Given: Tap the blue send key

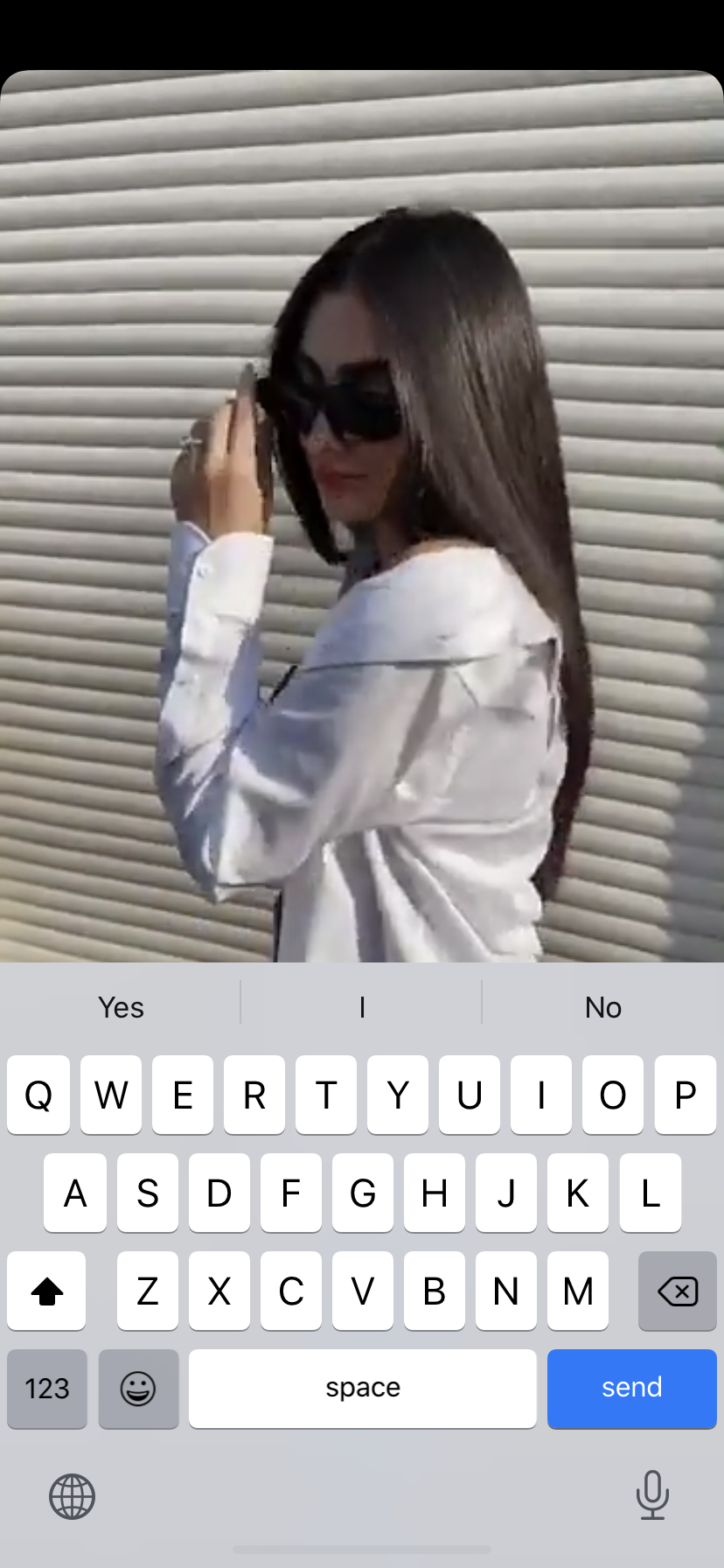Looking at the screenshot, I should tap(631, 1388).
